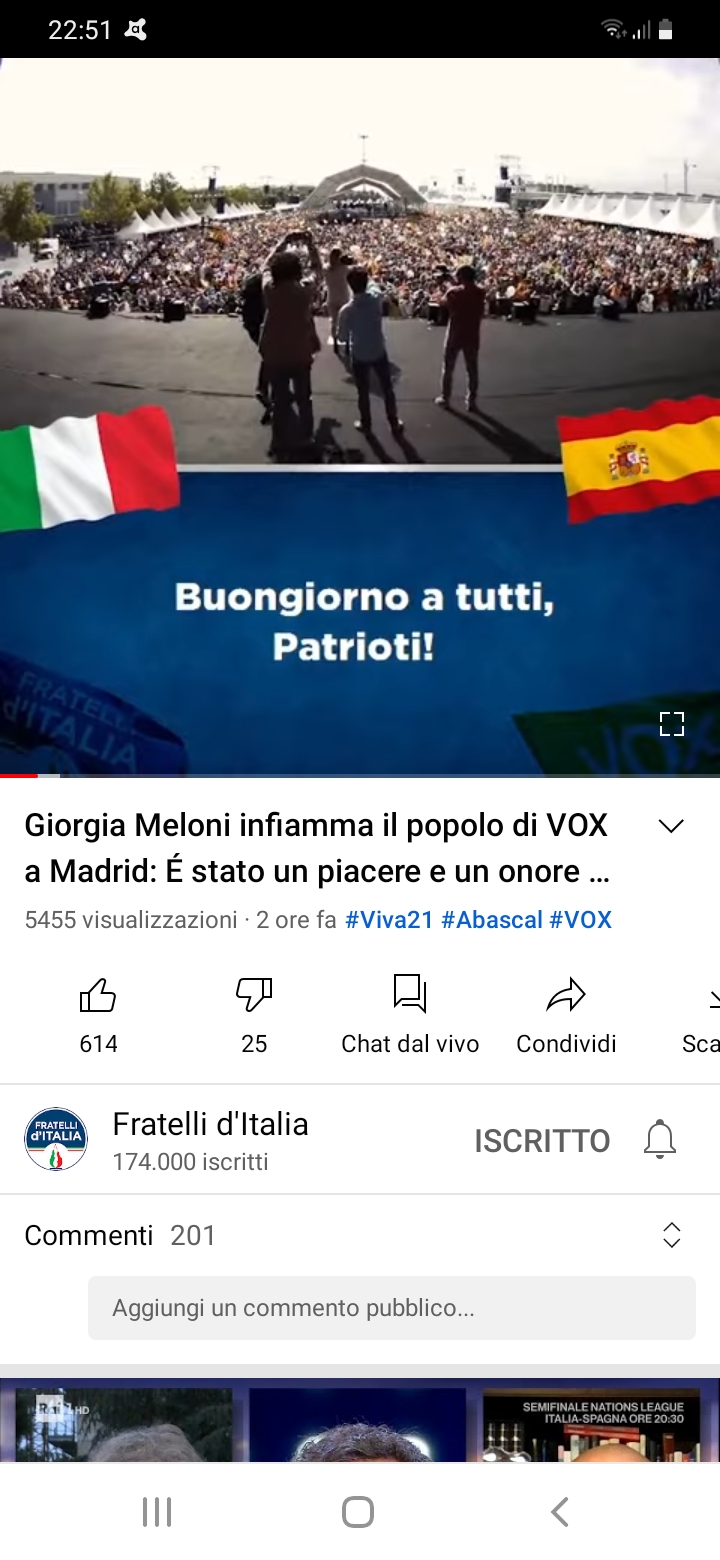Dislike this video
Viewport: 720px width, 1560px height.
(254, 1014)
